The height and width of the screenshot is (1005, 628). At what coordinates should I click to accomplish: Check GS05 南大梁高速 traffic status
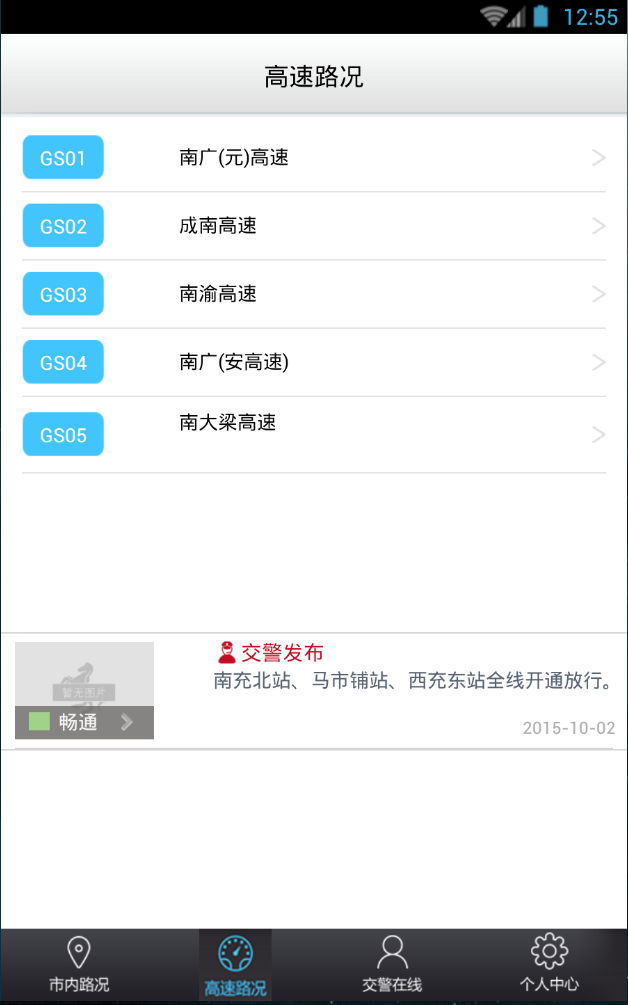click(x=313, y=434)
